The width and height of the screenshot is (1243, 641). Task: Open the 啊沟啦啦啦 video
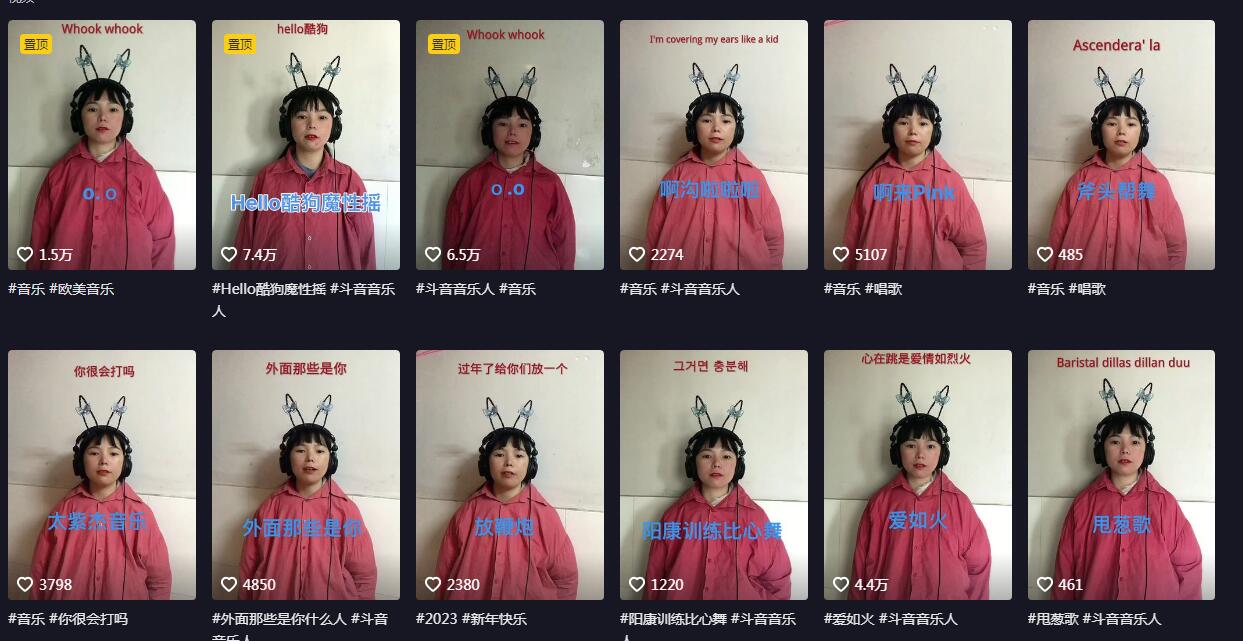tap(713, 145)
